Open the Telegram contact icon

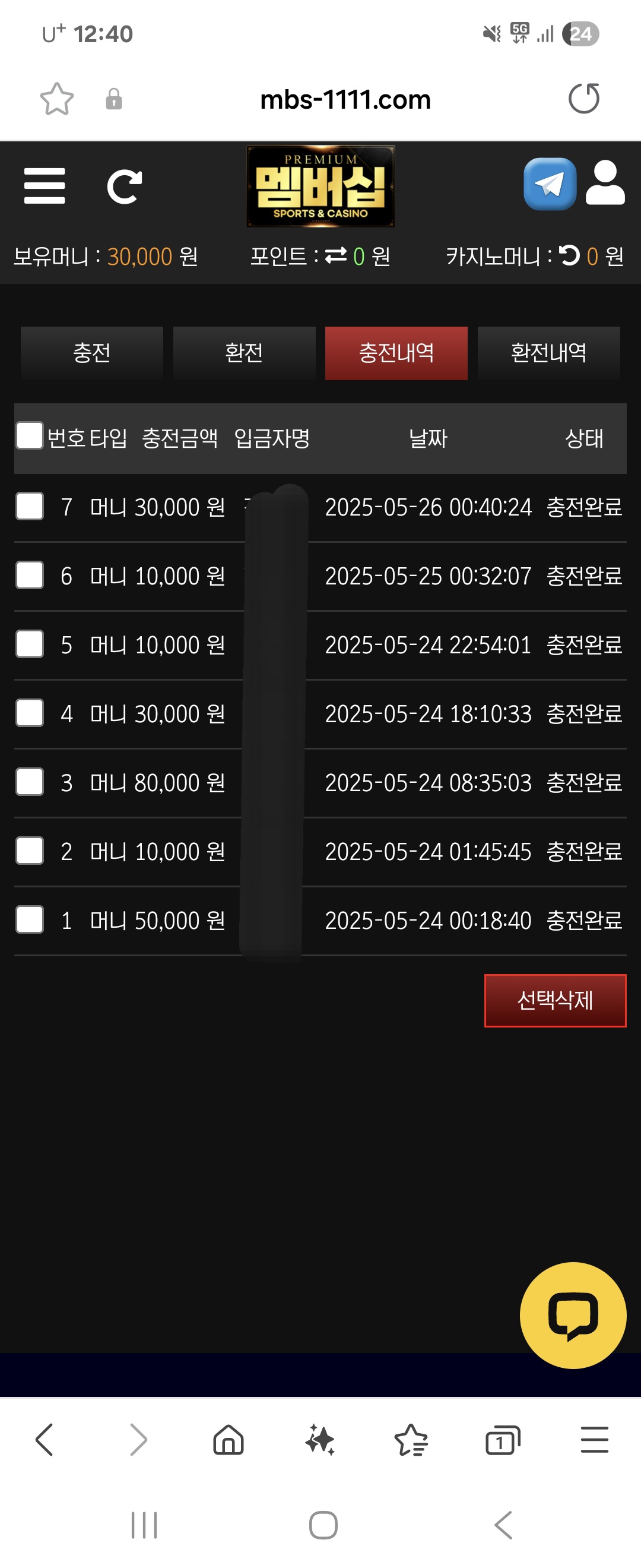click(550, 184)
